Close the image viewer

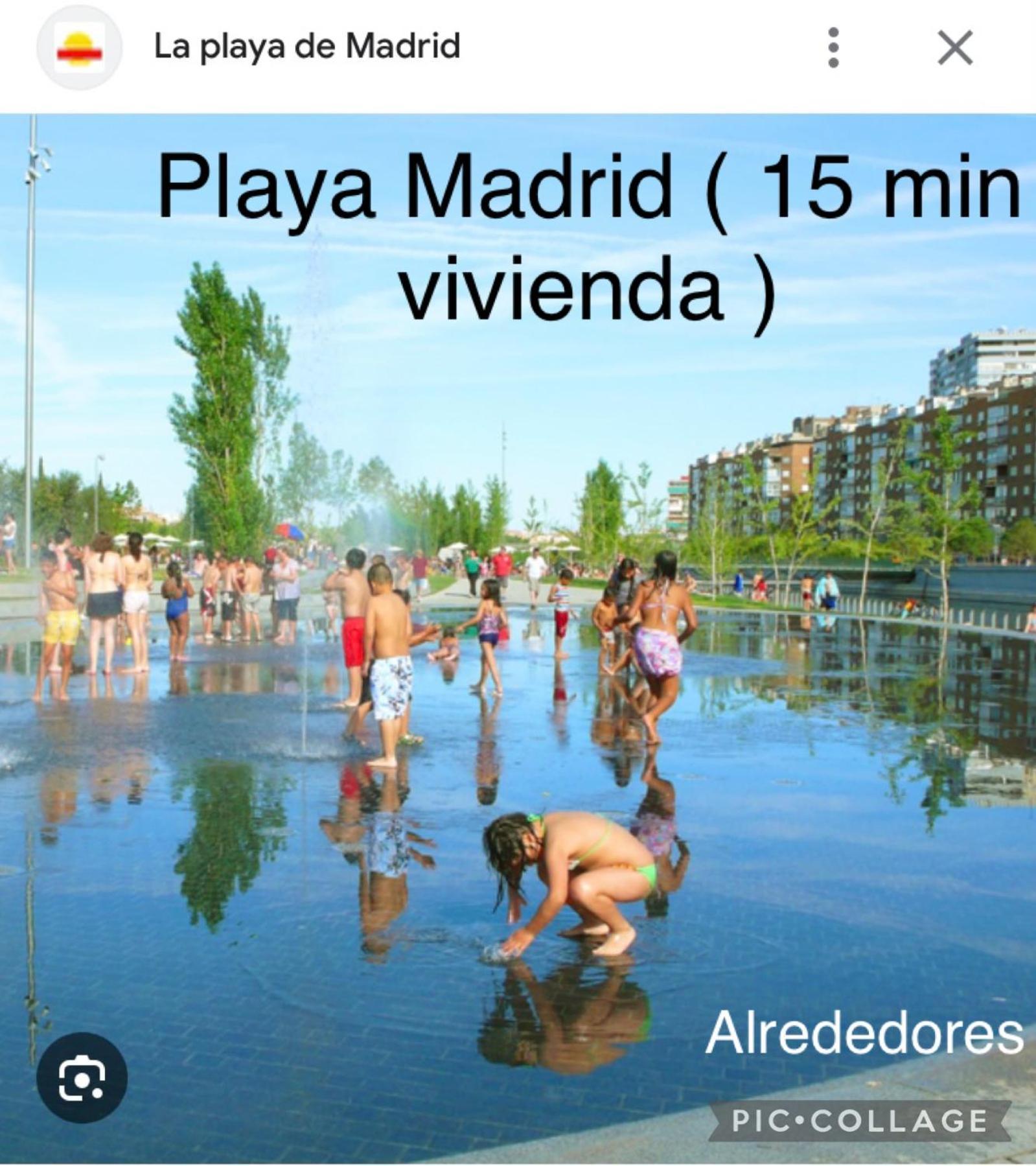955,47
